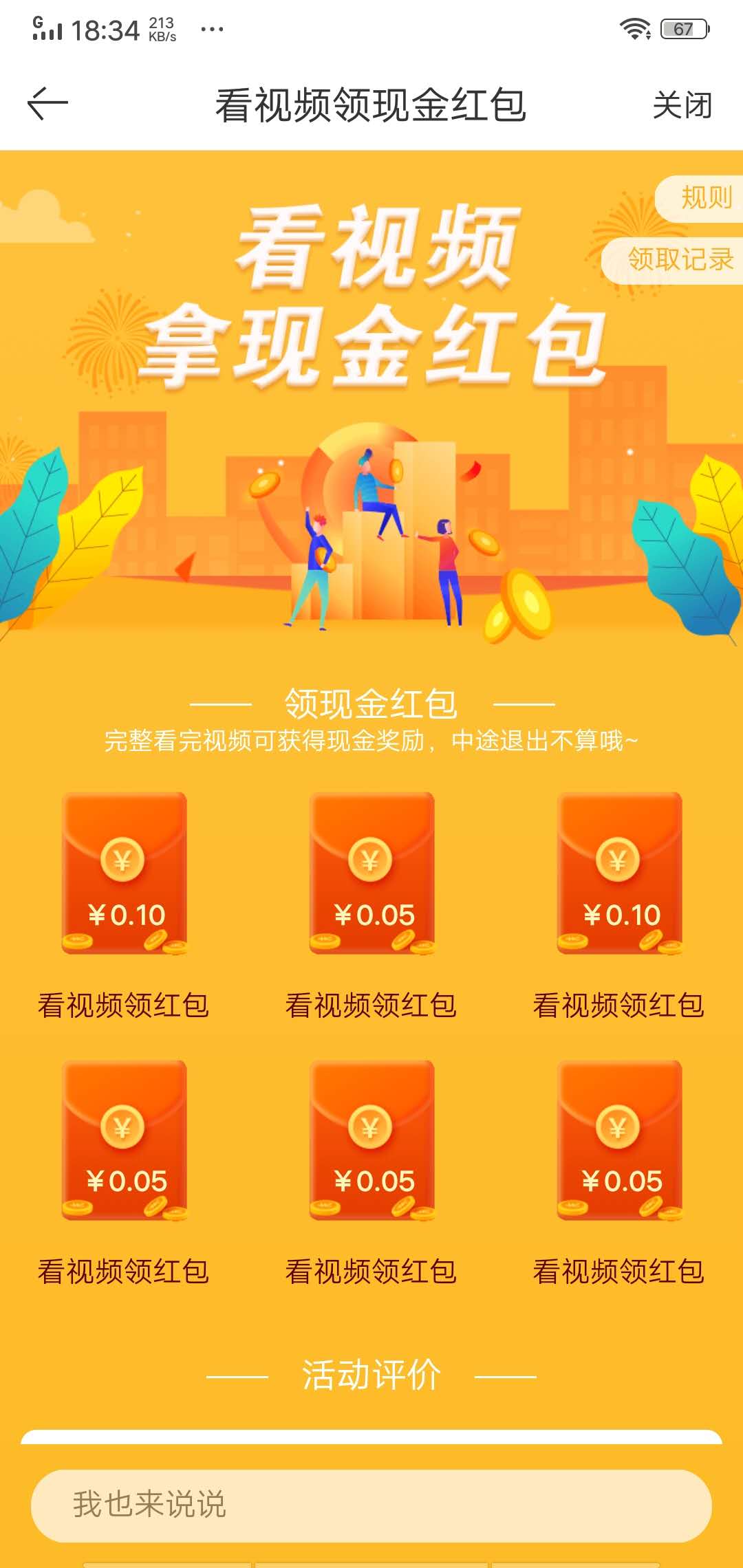This screenshot has height=1568, width=743.
Task: Tap the 活动评价 section heading
Action: 371,1375
